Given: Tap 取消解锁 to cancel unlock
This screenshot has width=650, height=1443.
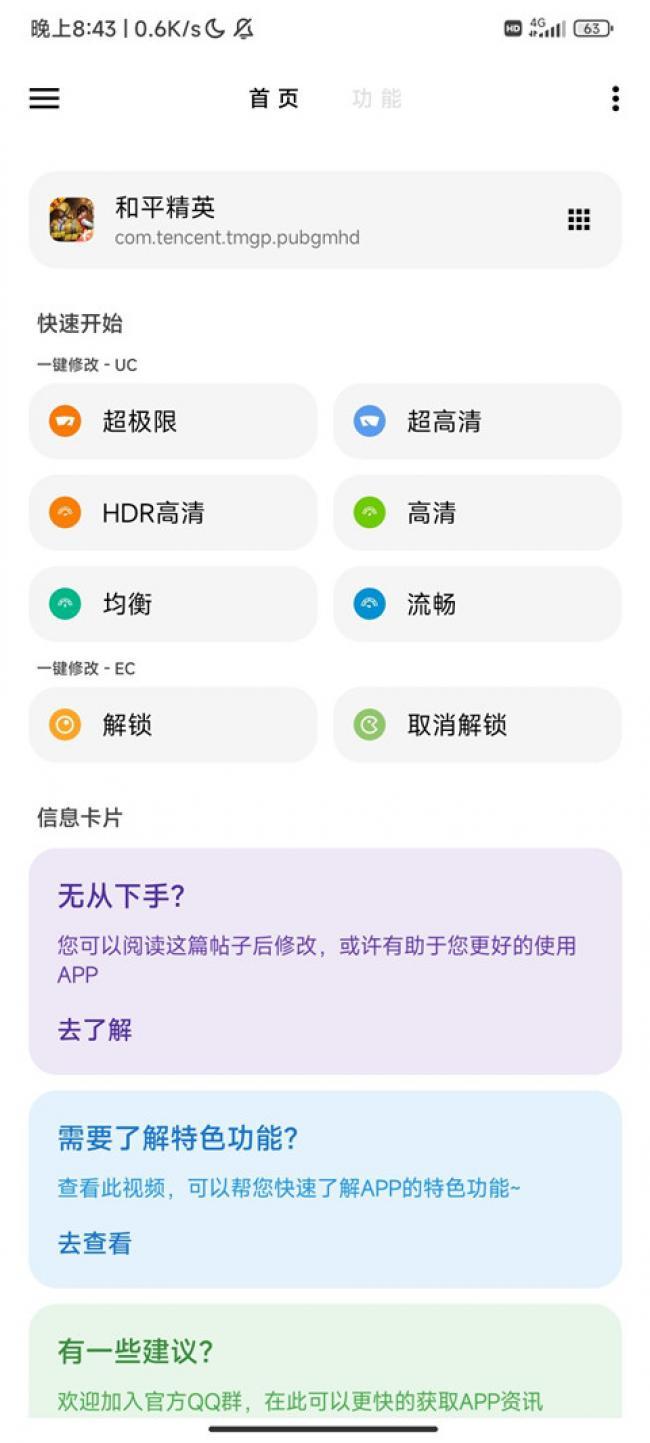Looking at the screenshot, I should pyautogui.click(x=477, y=725).
